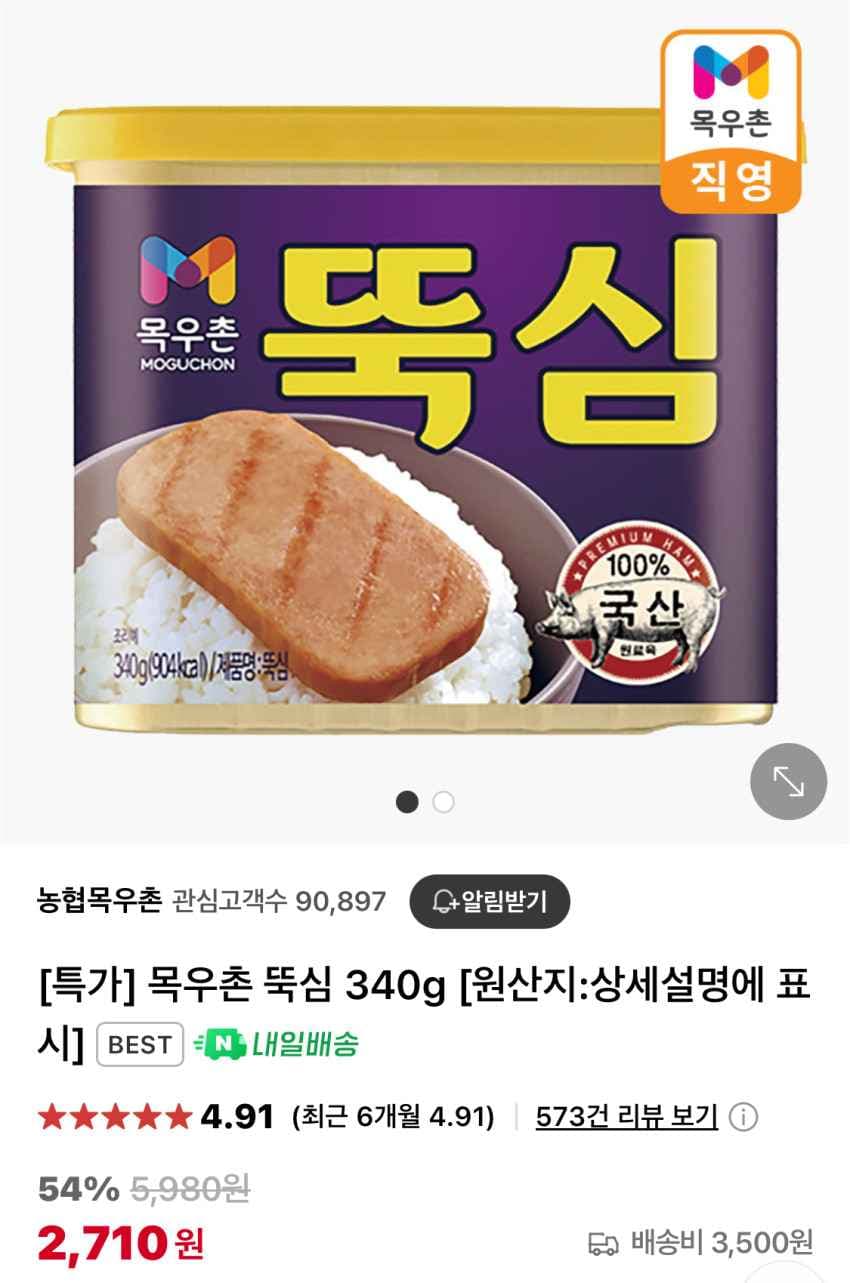Click the 목우촌 직영 seller badge

pyautogui.click(x=729, y=118)
